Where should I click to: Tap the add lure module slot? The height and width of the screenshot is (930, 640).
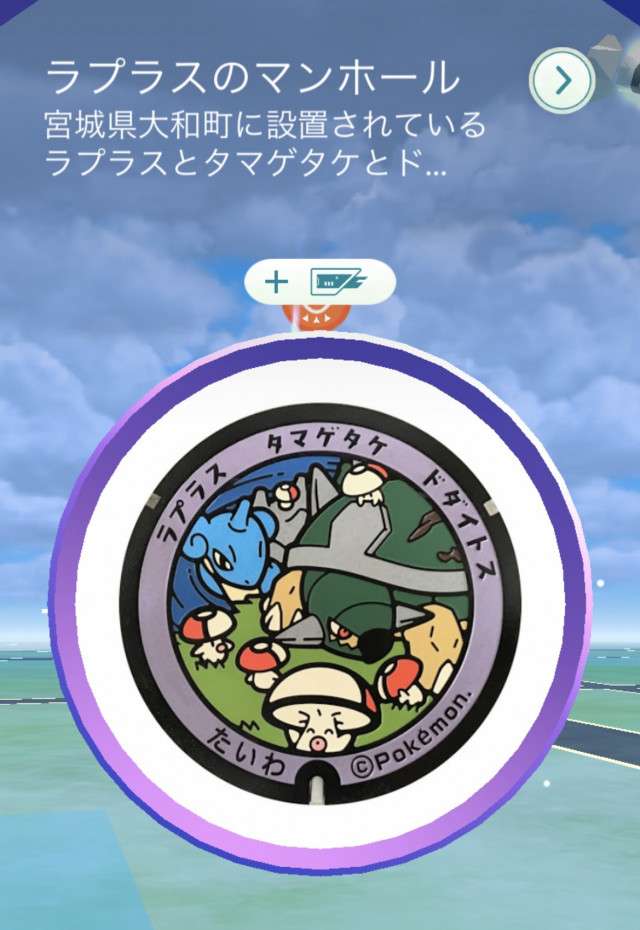[x=320, y=282]
